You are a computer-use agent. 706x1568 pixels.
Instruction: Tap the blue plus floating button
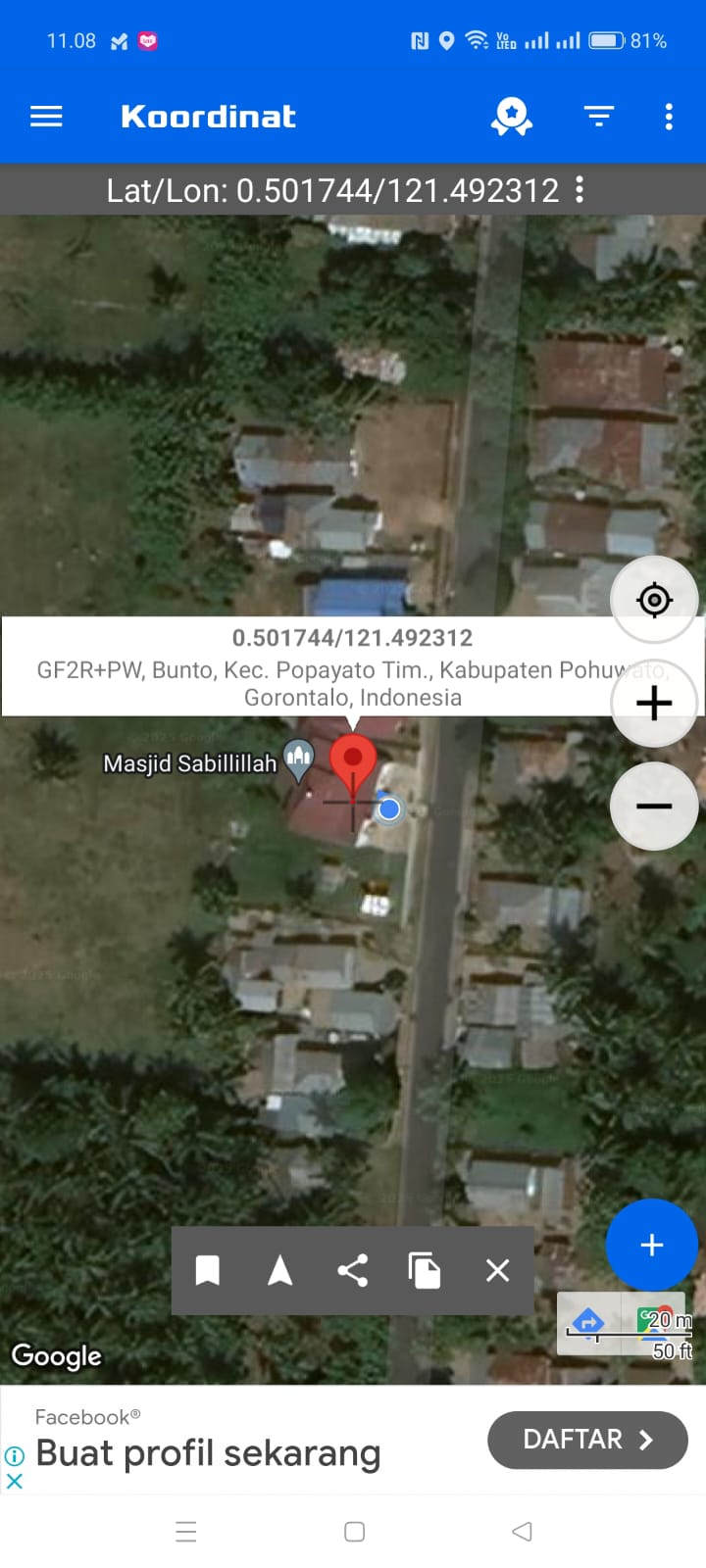point(652,1245)
